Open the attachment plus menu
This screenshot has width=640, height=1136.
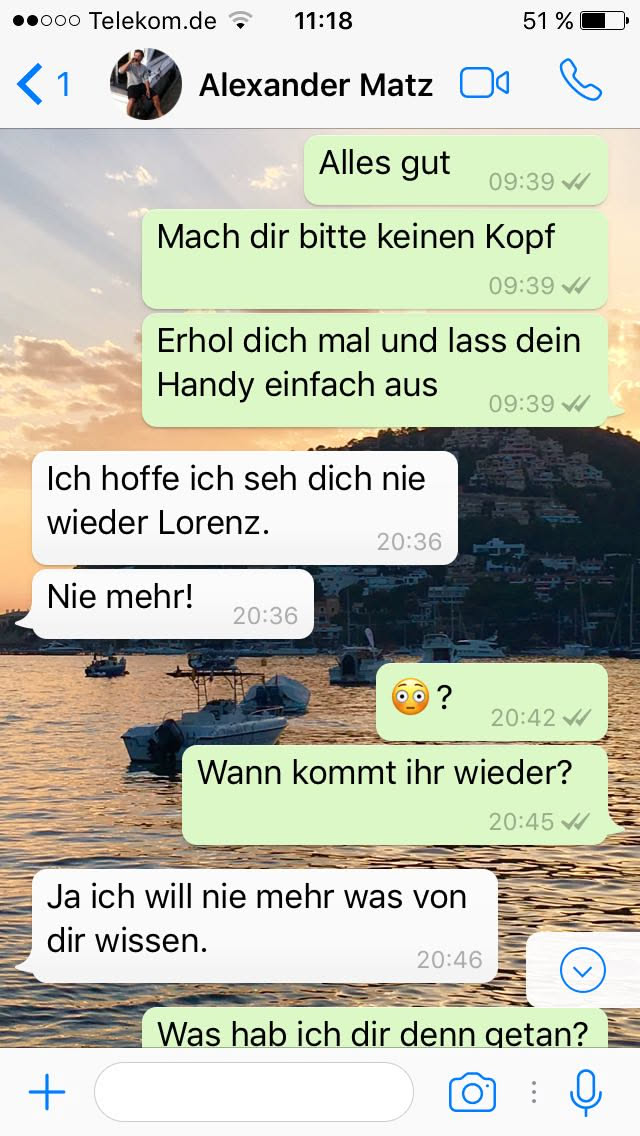coord(46,1092)
